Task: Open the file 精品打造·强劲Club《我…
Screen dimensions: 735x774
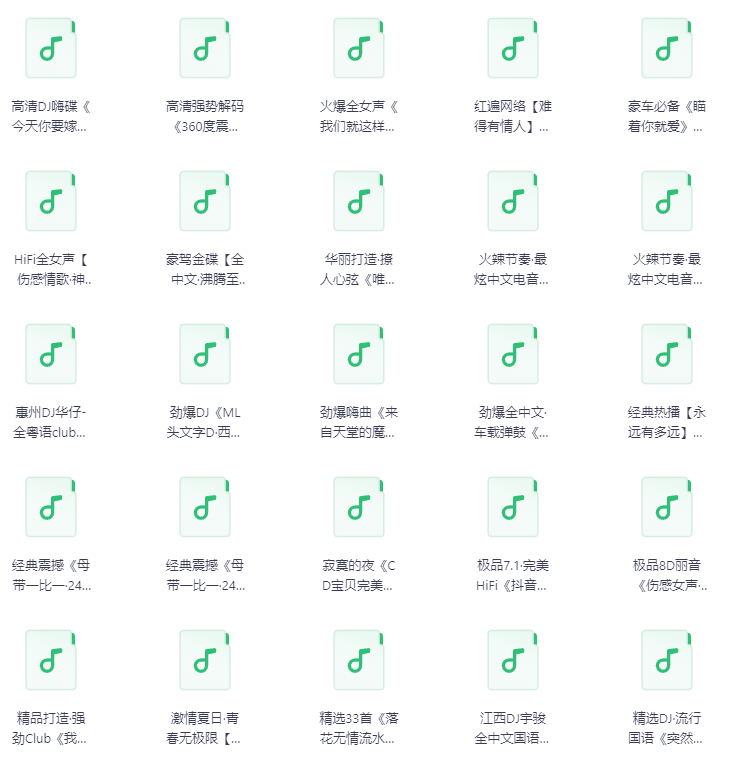Action: tap(51, 660)
